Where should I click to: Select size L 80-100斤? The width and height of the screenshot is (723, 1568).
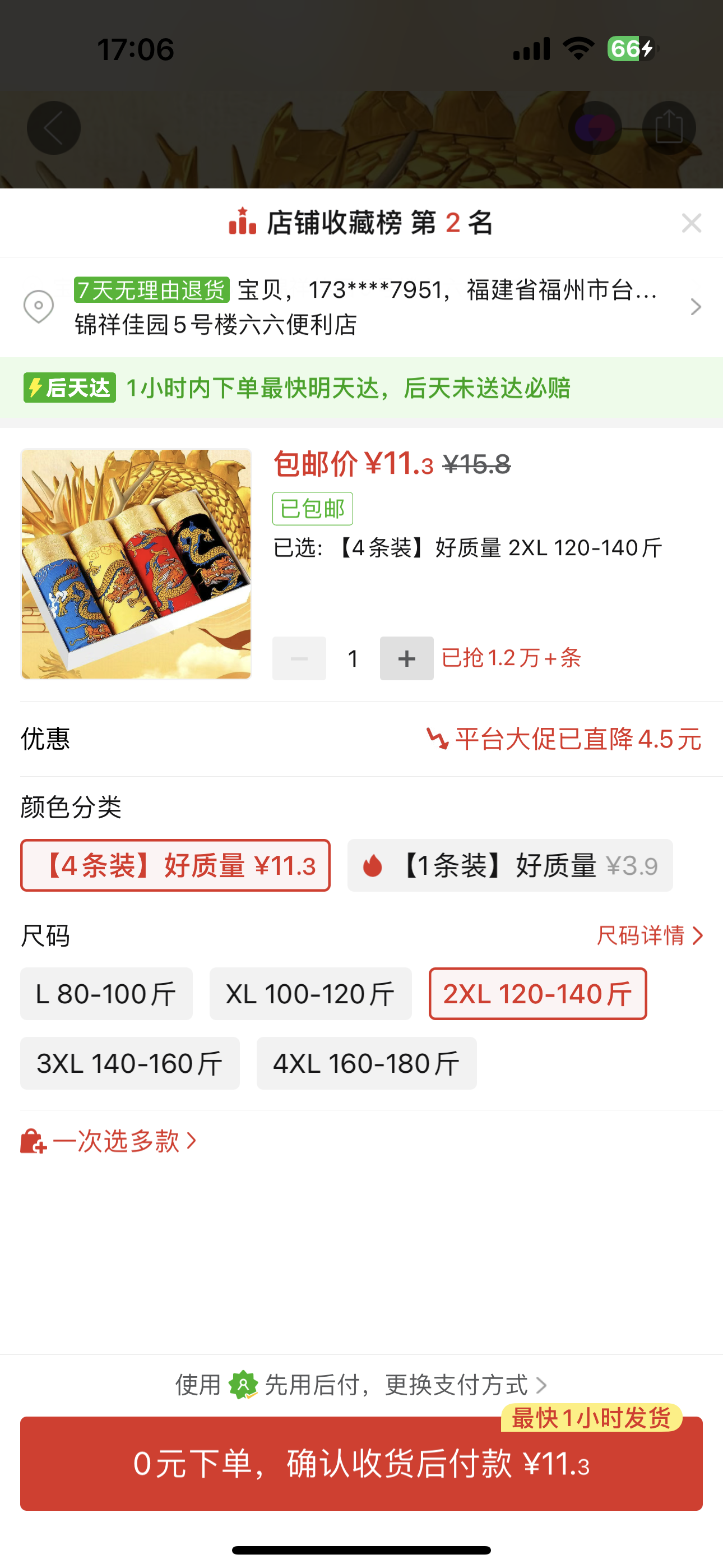106,993
